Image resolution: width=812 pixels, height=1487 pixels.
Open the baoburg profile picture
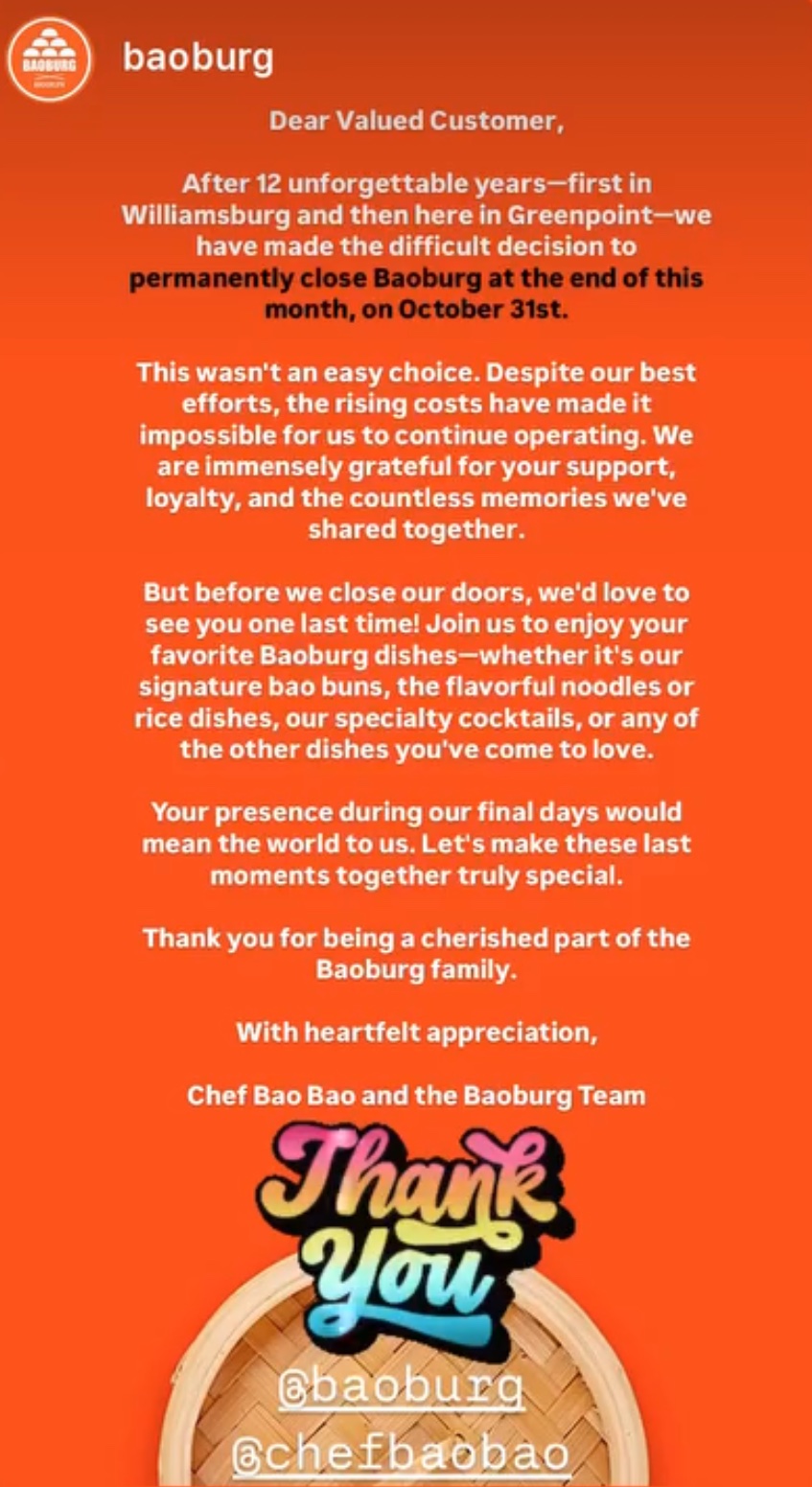[50, 59]
